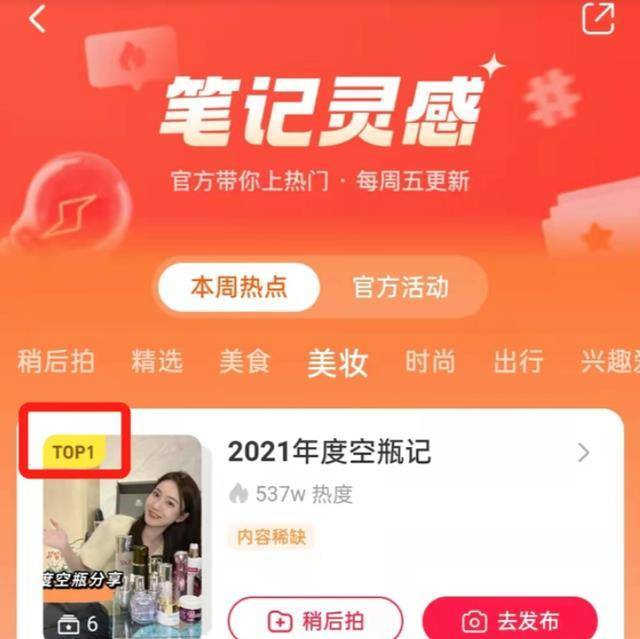Select the 出行 category tab
Viewport: 640px width, 639px height.
point(518,361)
